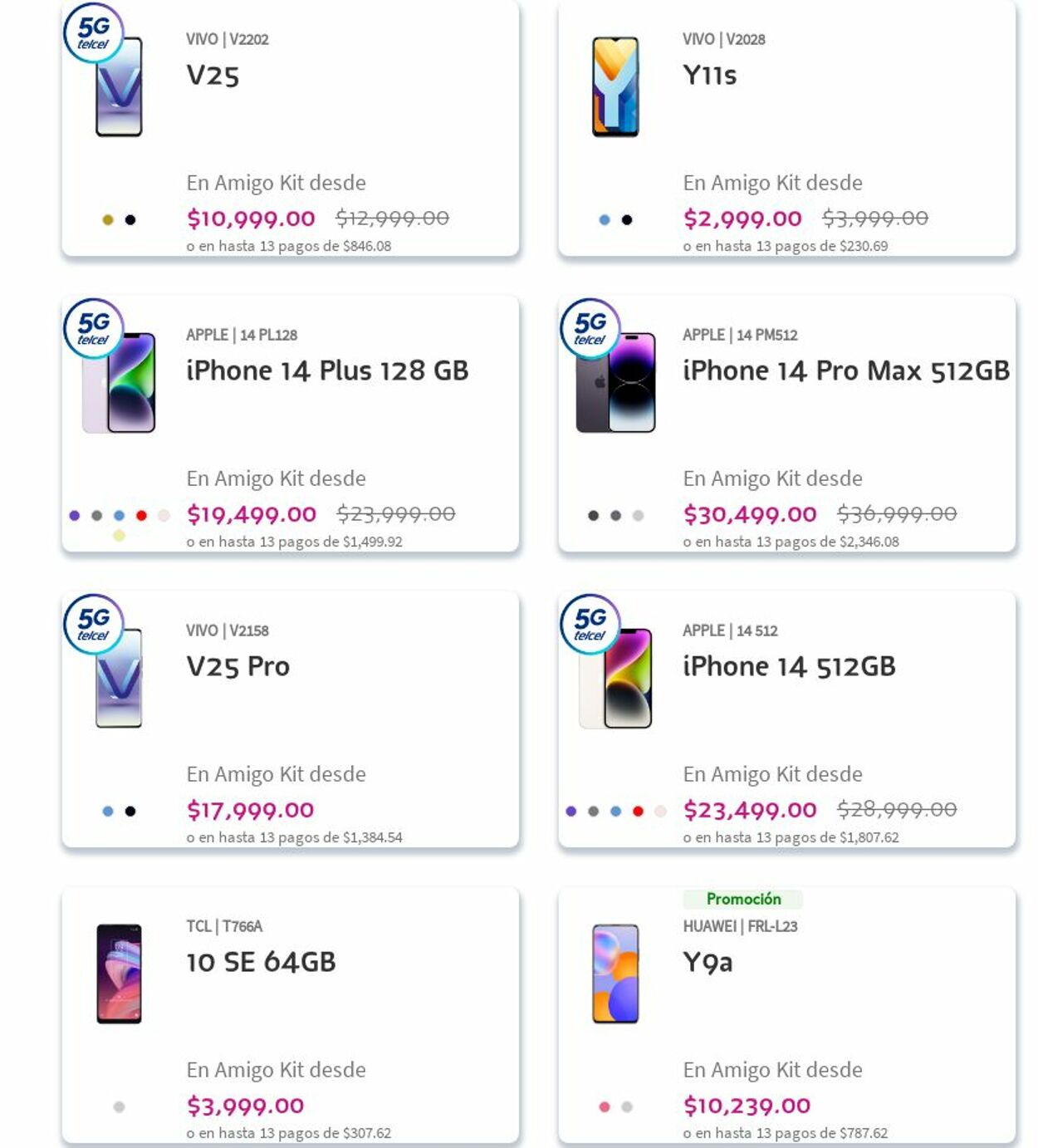Screen dimensions: 1038x1148
Task: Open the iPhone 14 Pro Max 512GB card
Action: [845, 370]
